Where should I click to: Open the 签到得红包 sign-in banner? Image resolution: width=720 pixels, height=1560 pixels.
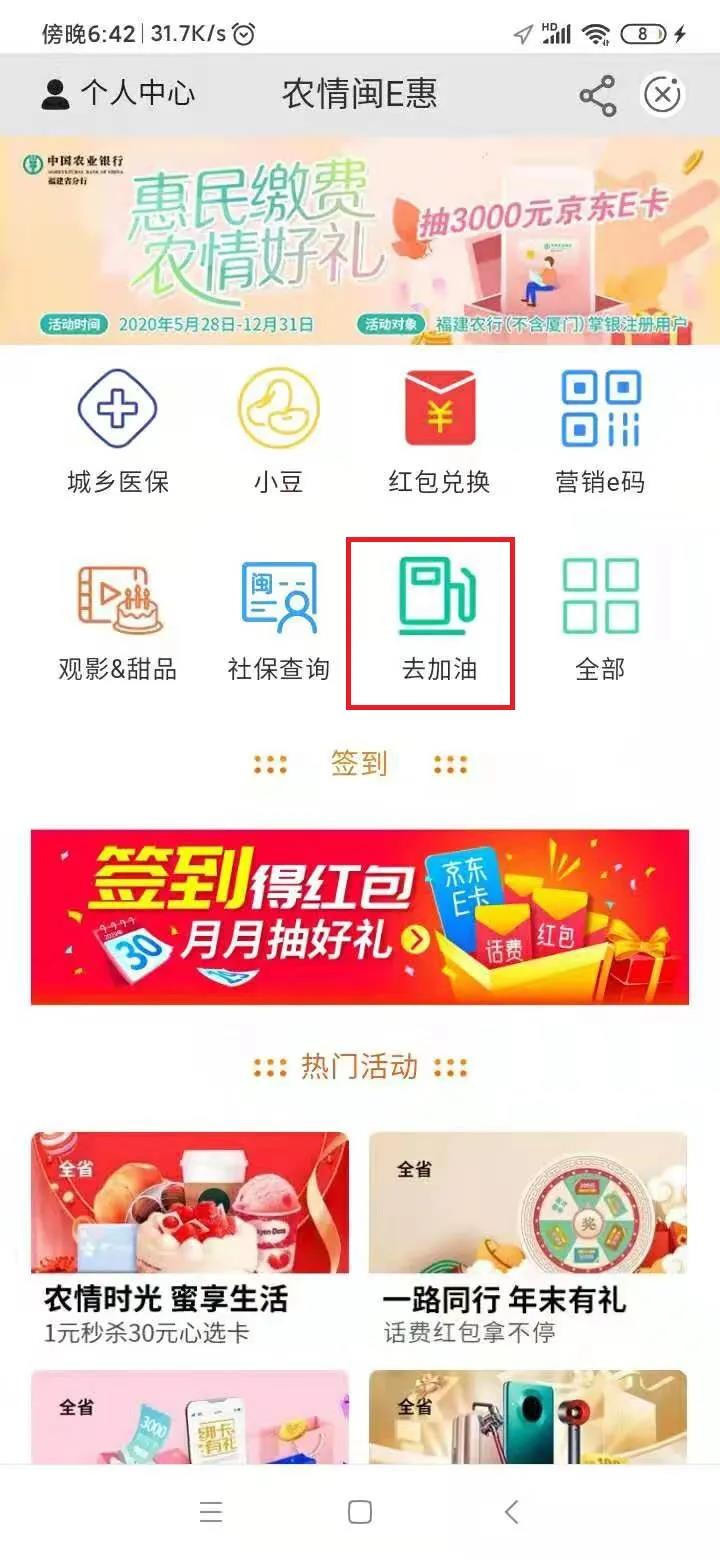tap(360, 917)
